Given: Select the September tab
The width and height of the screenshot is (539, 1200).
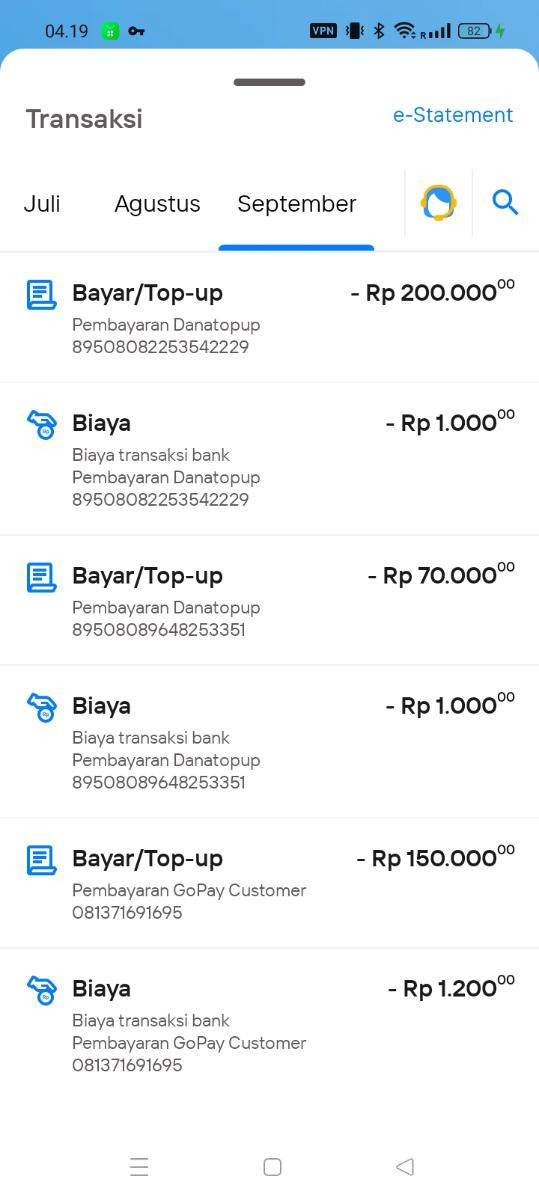Looking at the screenshot, I should click(296, 204).
